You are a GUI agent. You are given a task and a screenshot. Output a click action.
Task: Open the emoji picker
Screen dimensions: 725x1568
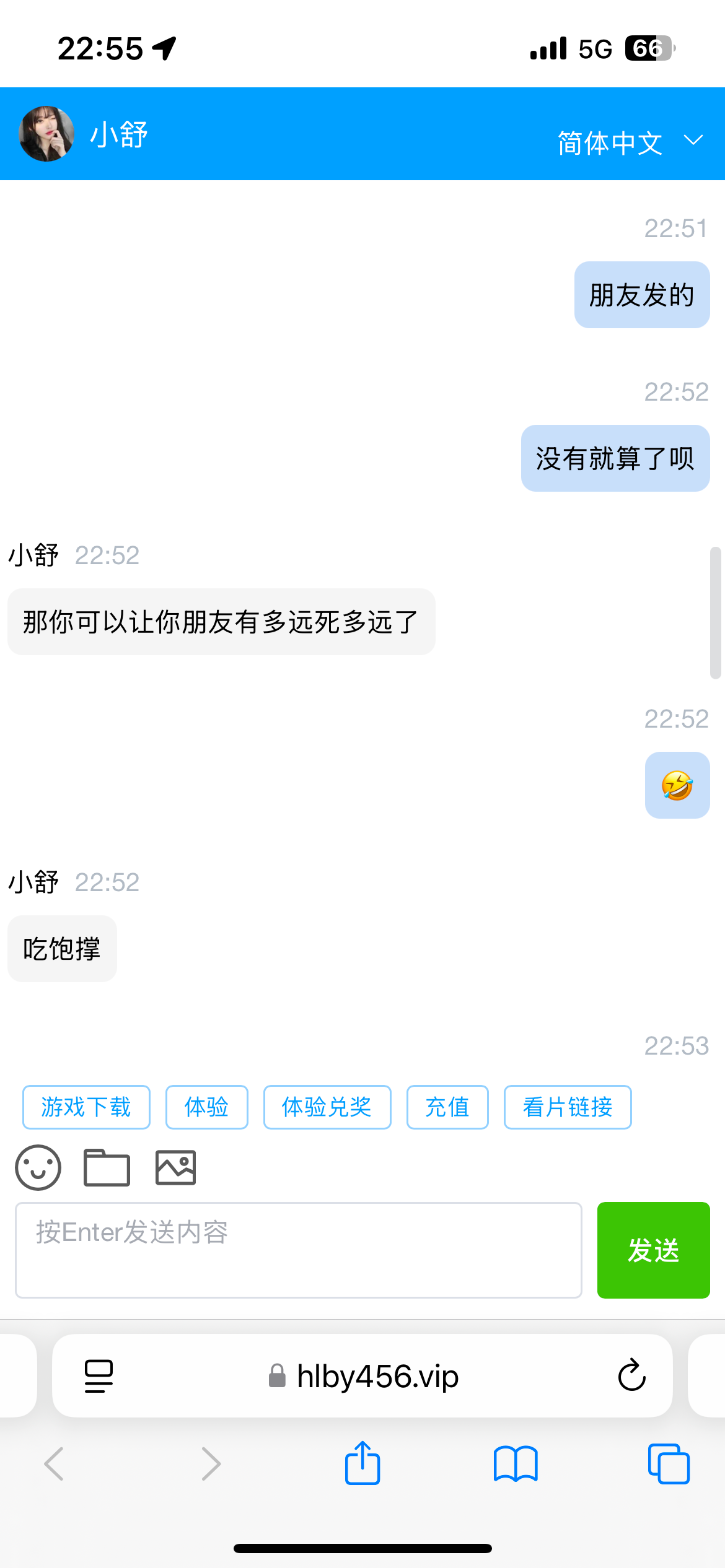tap(38, 1167)
